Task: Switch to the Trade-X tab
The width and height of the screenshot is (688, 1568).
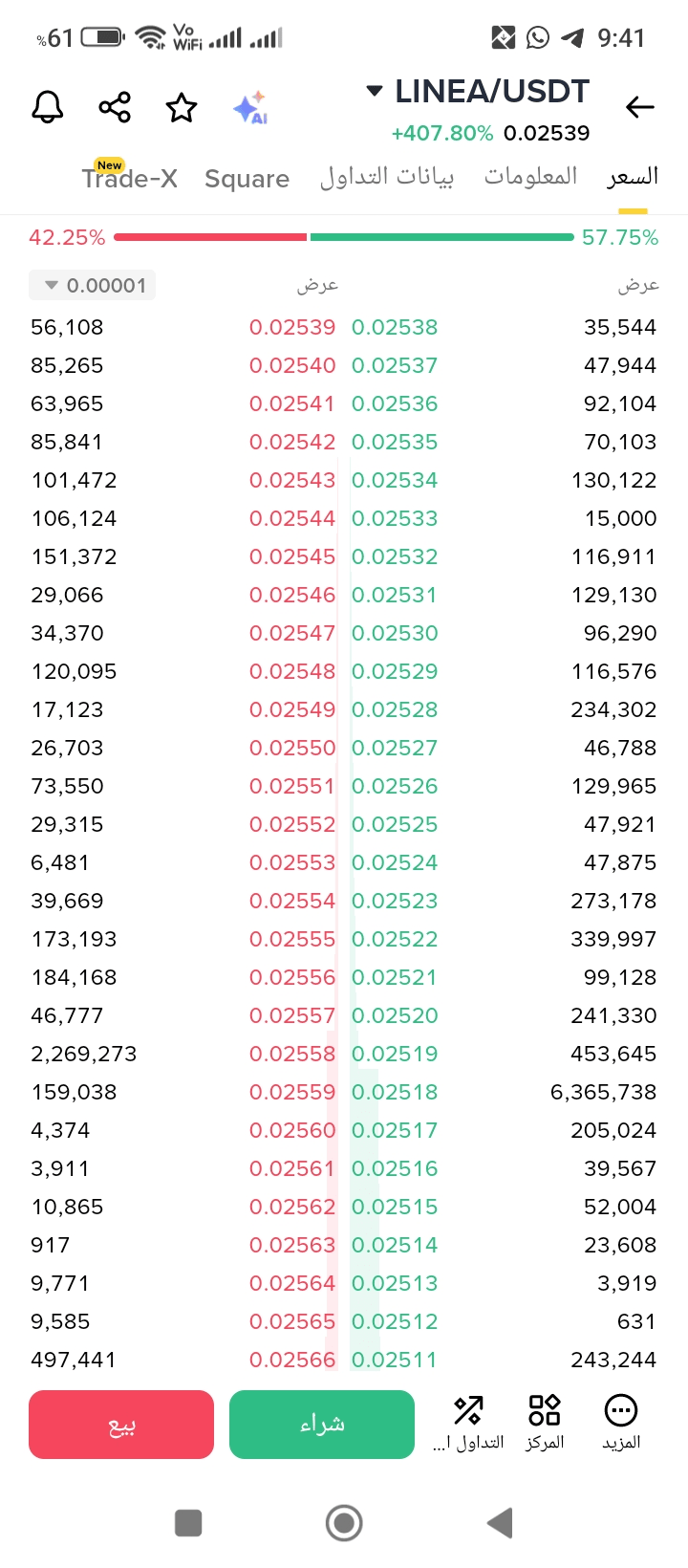Action: point(129,178)
